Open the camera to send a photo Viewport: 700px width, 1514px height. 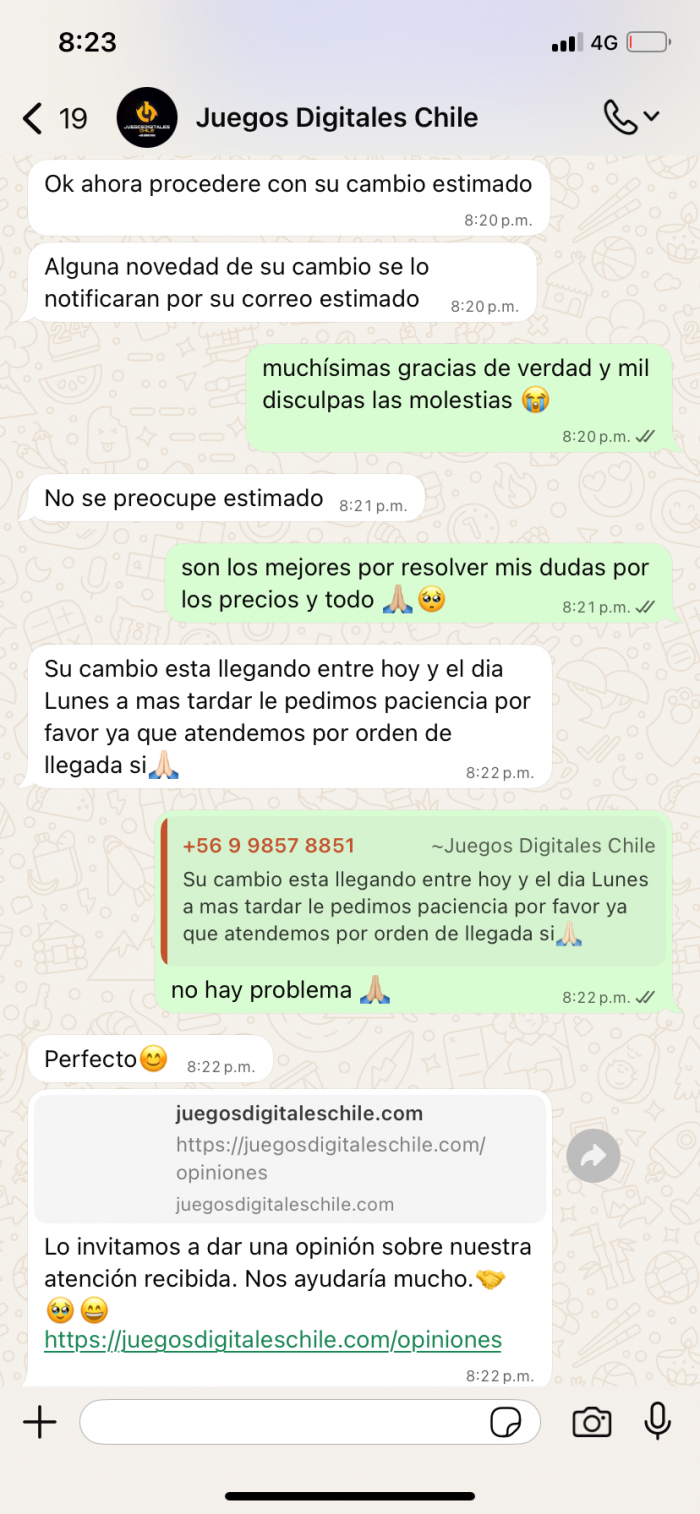591,1421
